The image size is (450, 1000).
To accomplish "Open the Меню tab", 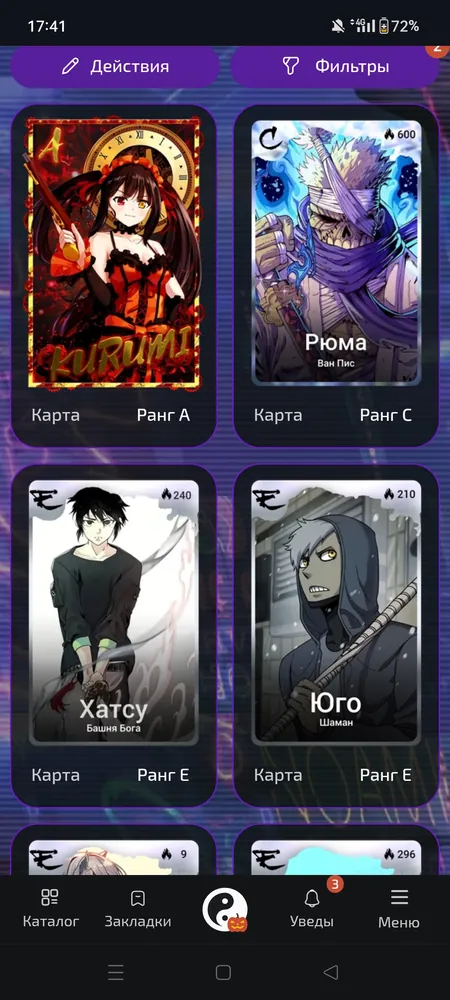I will tap(399, 908).
